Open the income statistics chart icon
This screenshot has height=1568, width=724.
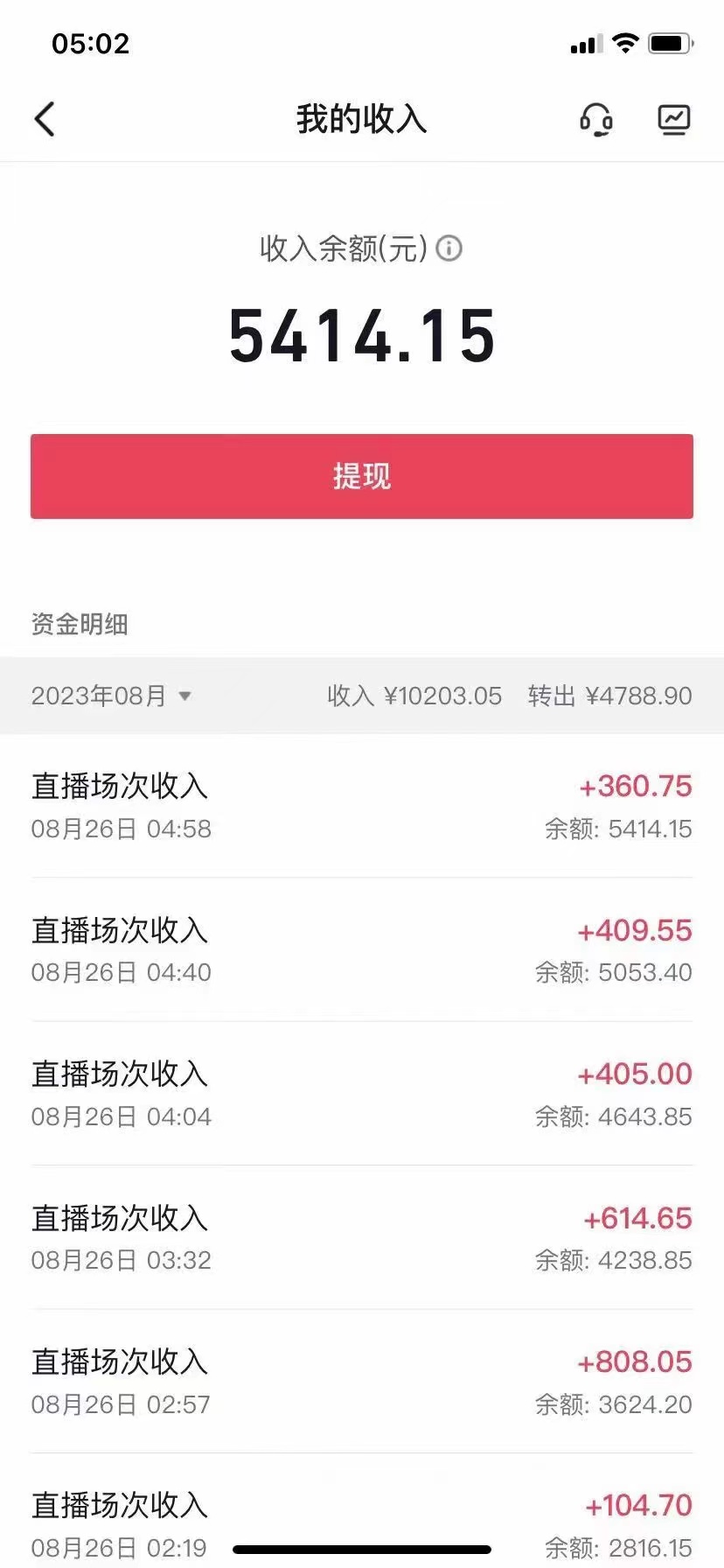point(673,119)
